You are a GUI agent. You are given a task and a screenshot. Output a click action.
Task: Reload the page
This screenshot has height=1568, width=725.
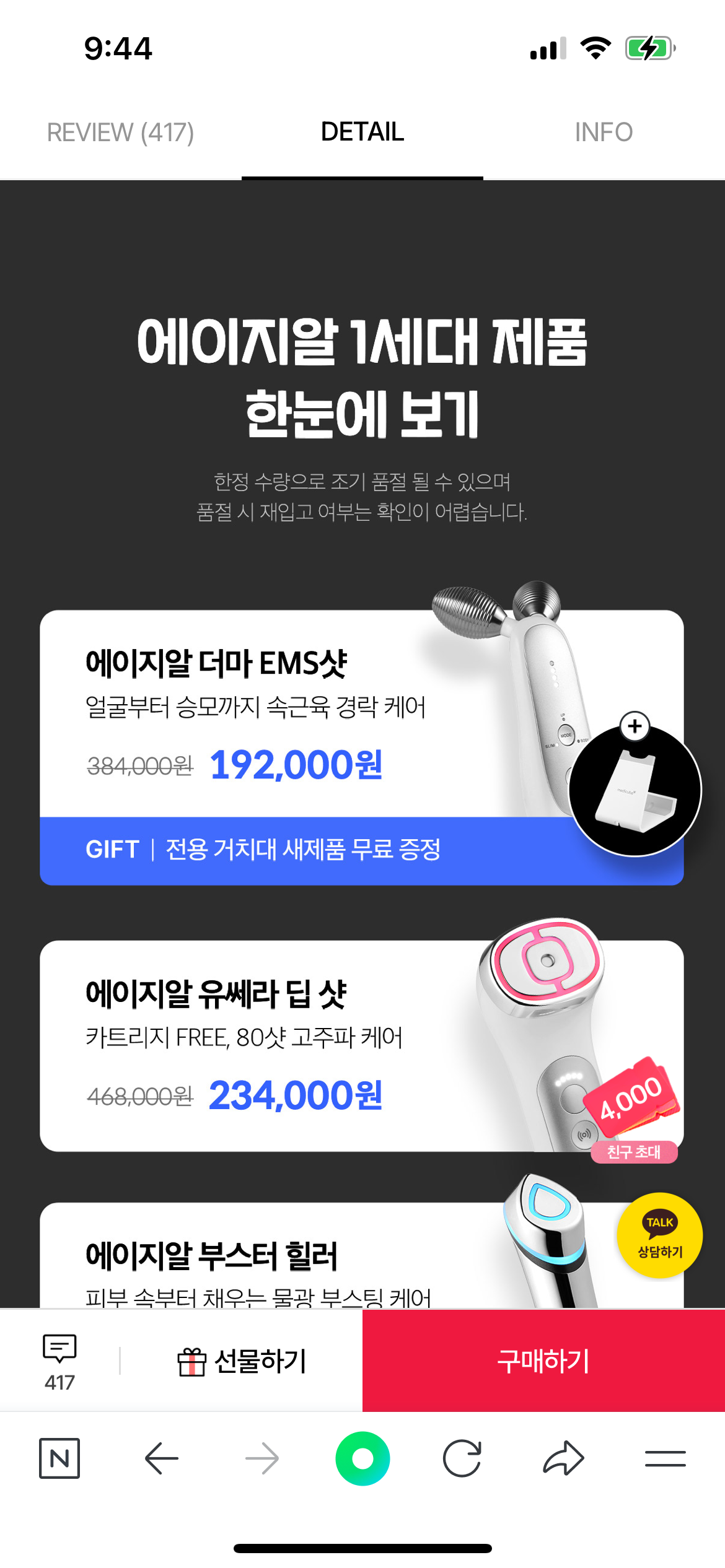[462, 1458]
